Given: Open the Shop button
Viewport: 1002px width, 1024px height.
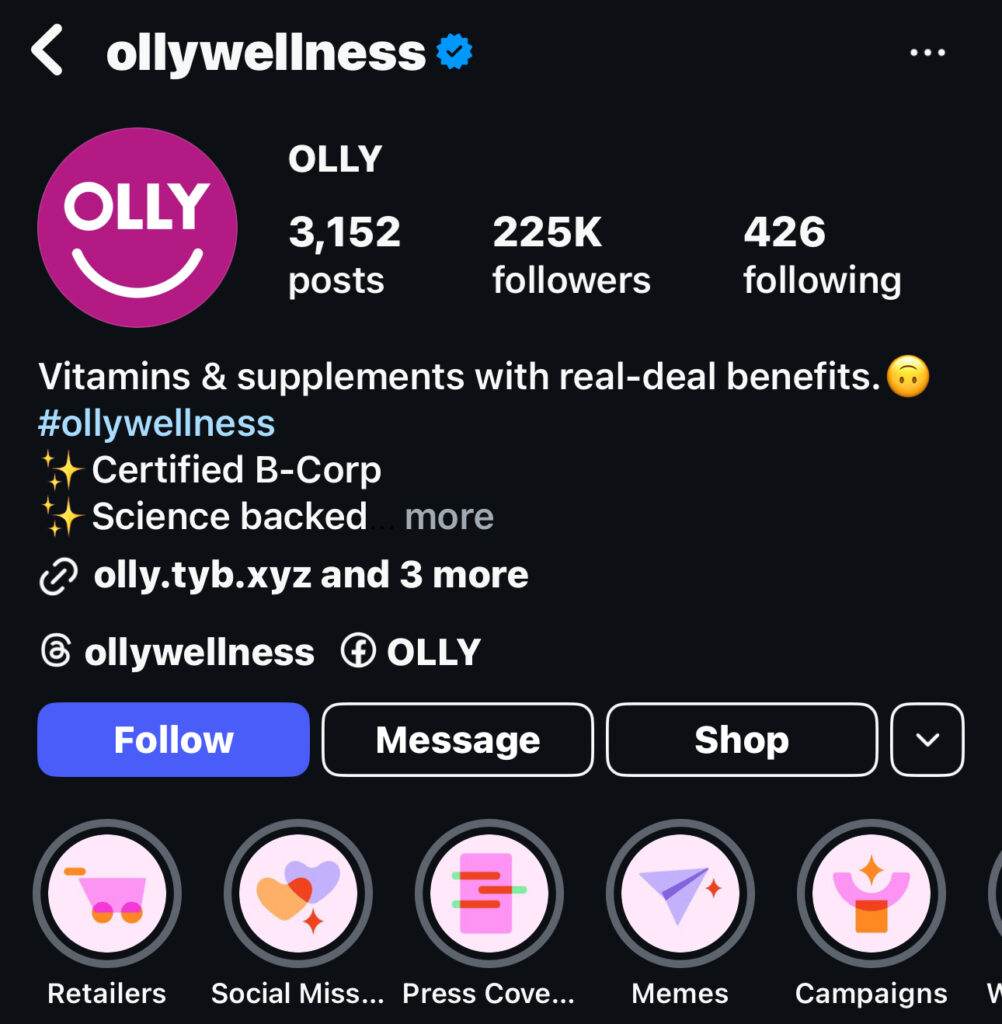Looking at the screenshot, I should 741,740.
